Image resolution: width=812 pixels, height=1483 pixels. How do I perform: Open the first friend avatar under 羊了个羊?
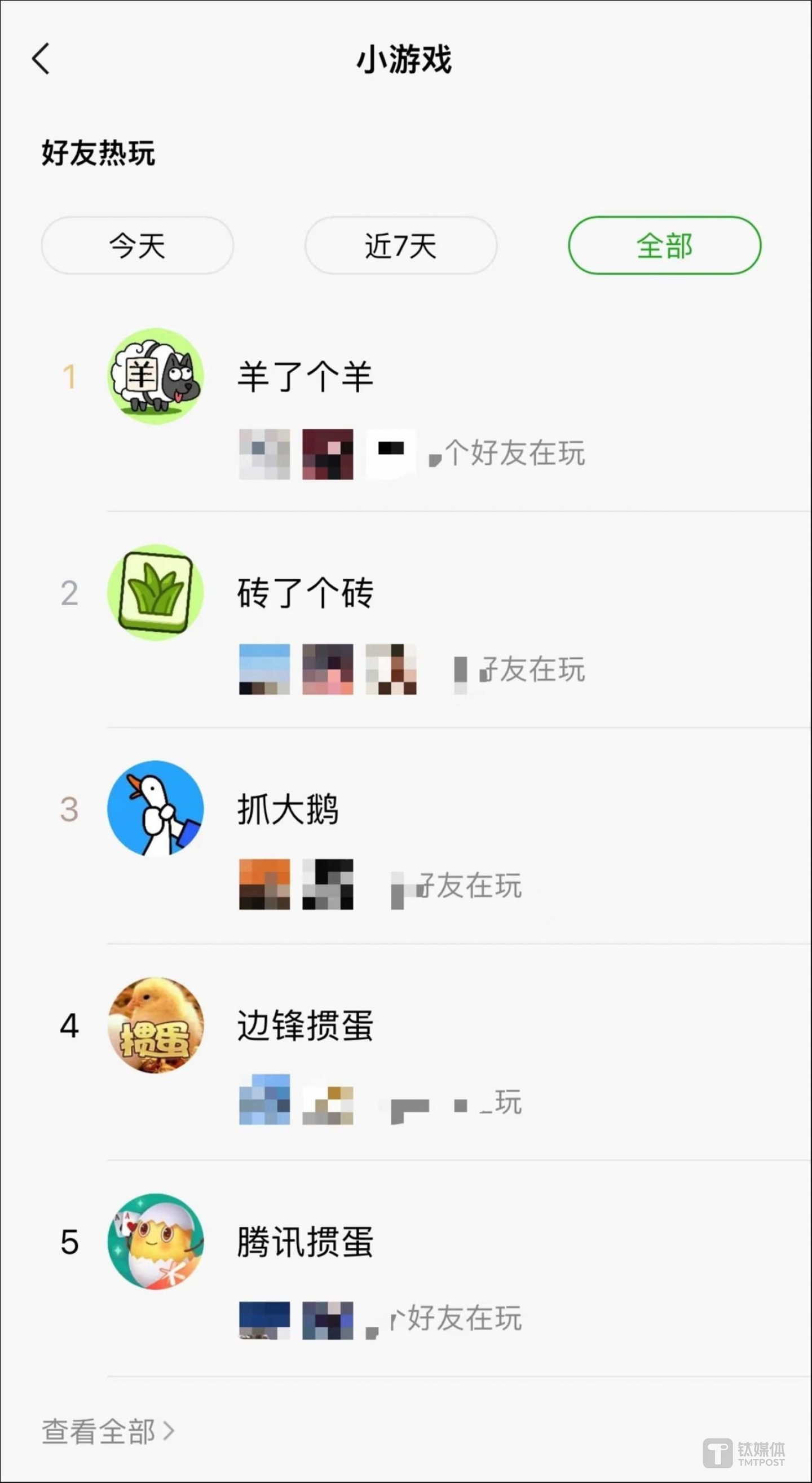[263, 454]
